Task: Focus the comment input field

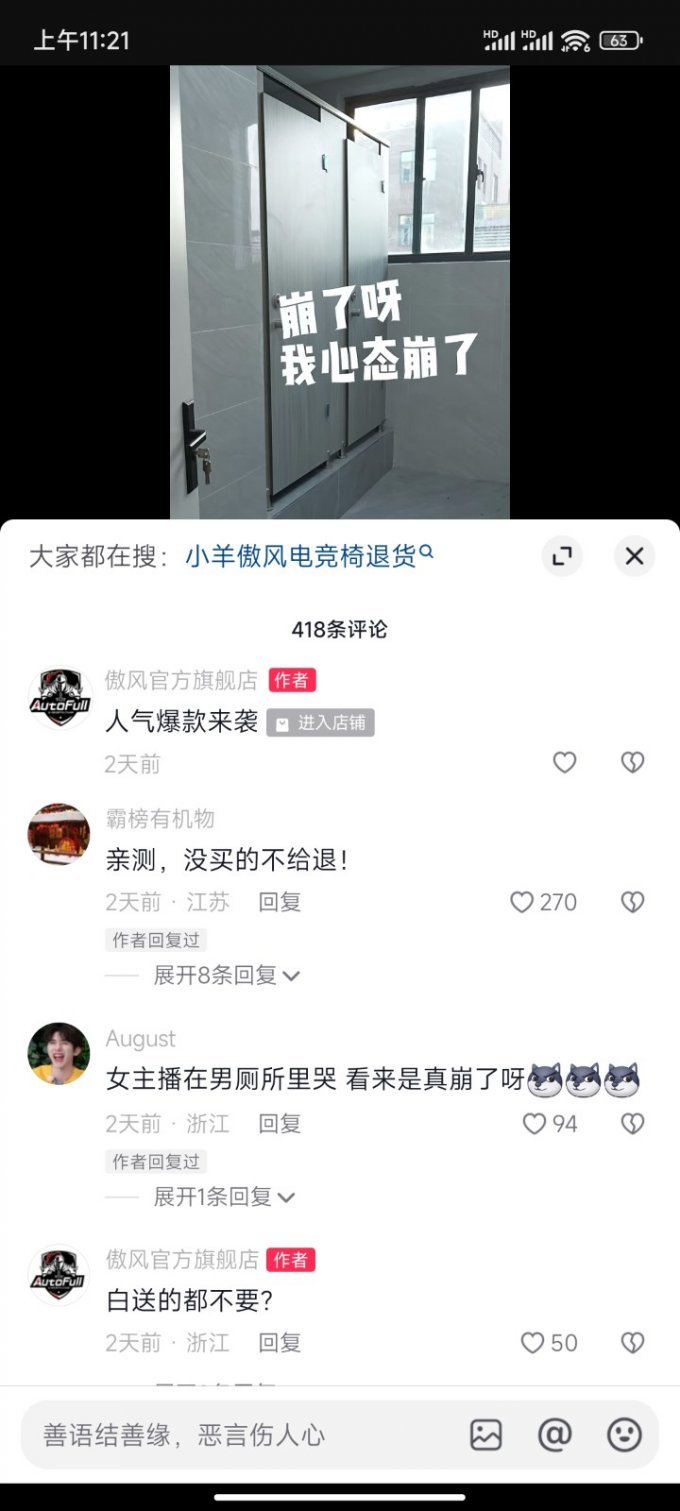Action: click(240, 1435)
